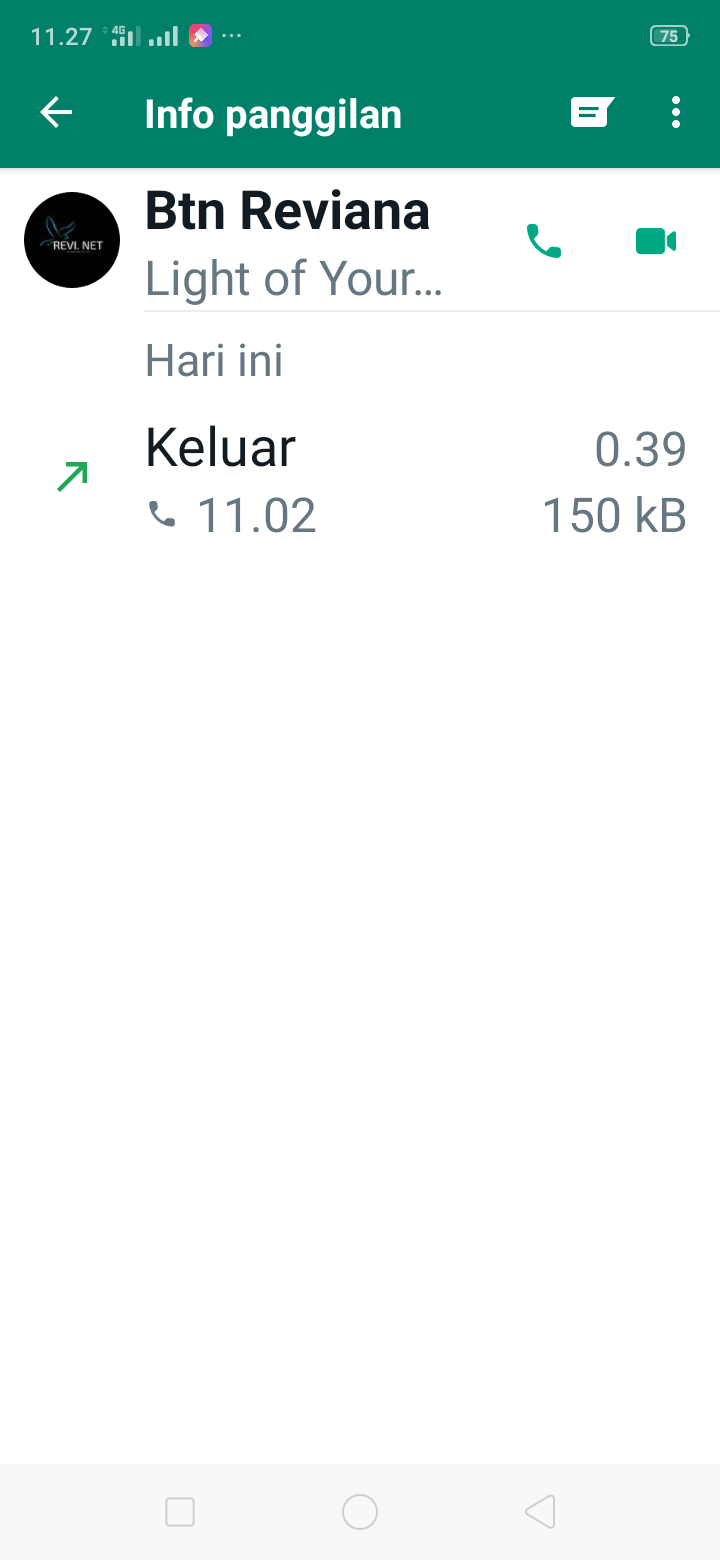Tap the system home button
The width and height of the screenshot is (720, 1560).
click(x=360, y=1512)
